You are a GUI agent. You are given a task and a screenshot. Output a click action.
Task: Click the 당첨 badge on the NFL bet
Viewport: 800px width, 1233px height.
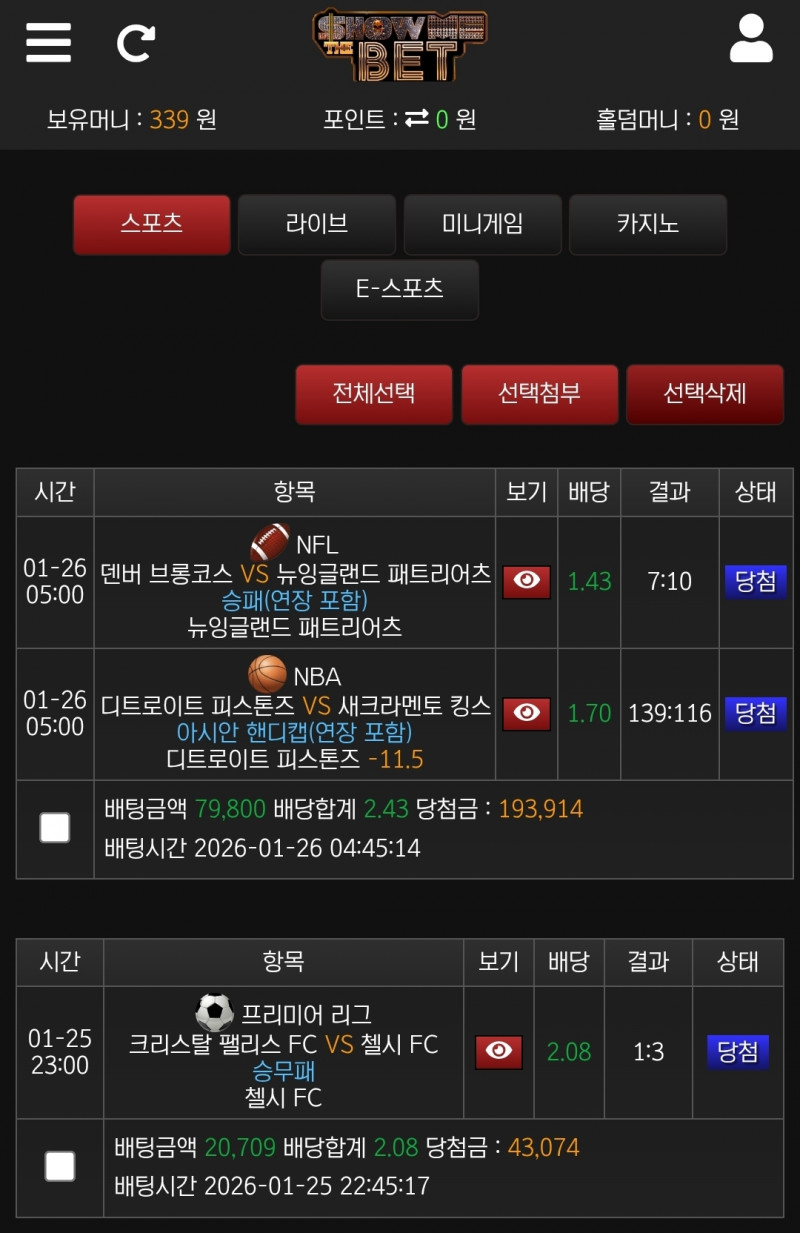[x=756, y=581]
